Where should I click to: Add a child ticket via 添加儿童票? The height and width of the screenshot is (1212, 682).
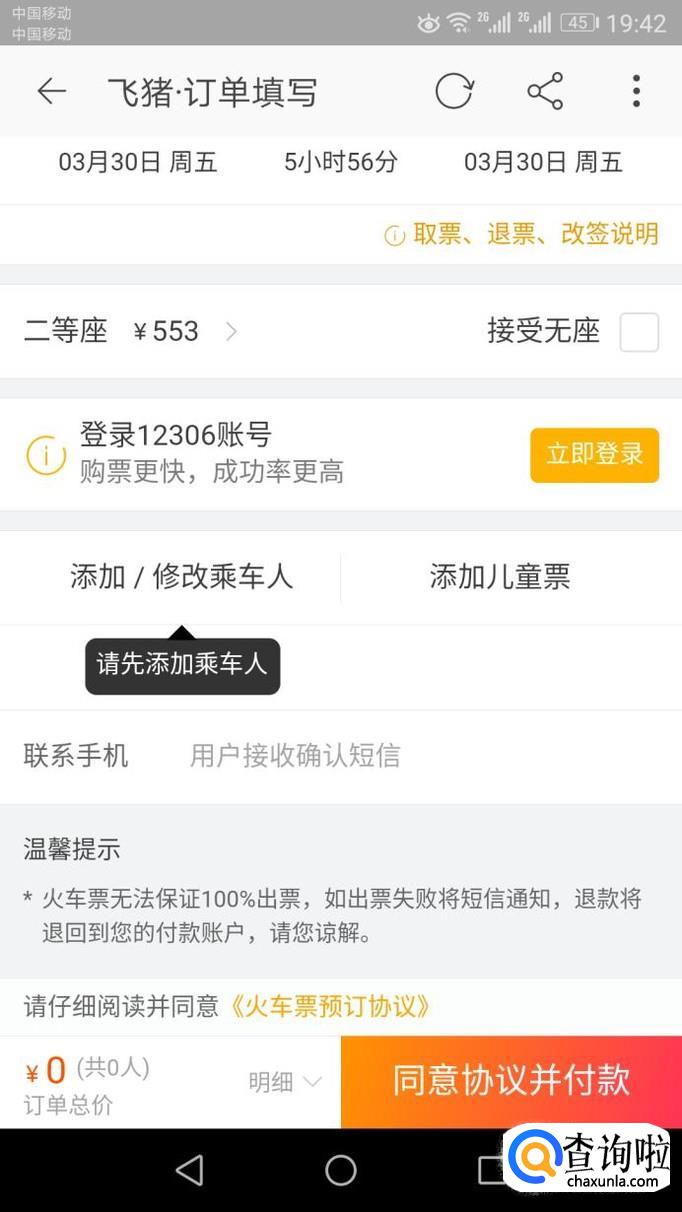[x=500, y=577]
